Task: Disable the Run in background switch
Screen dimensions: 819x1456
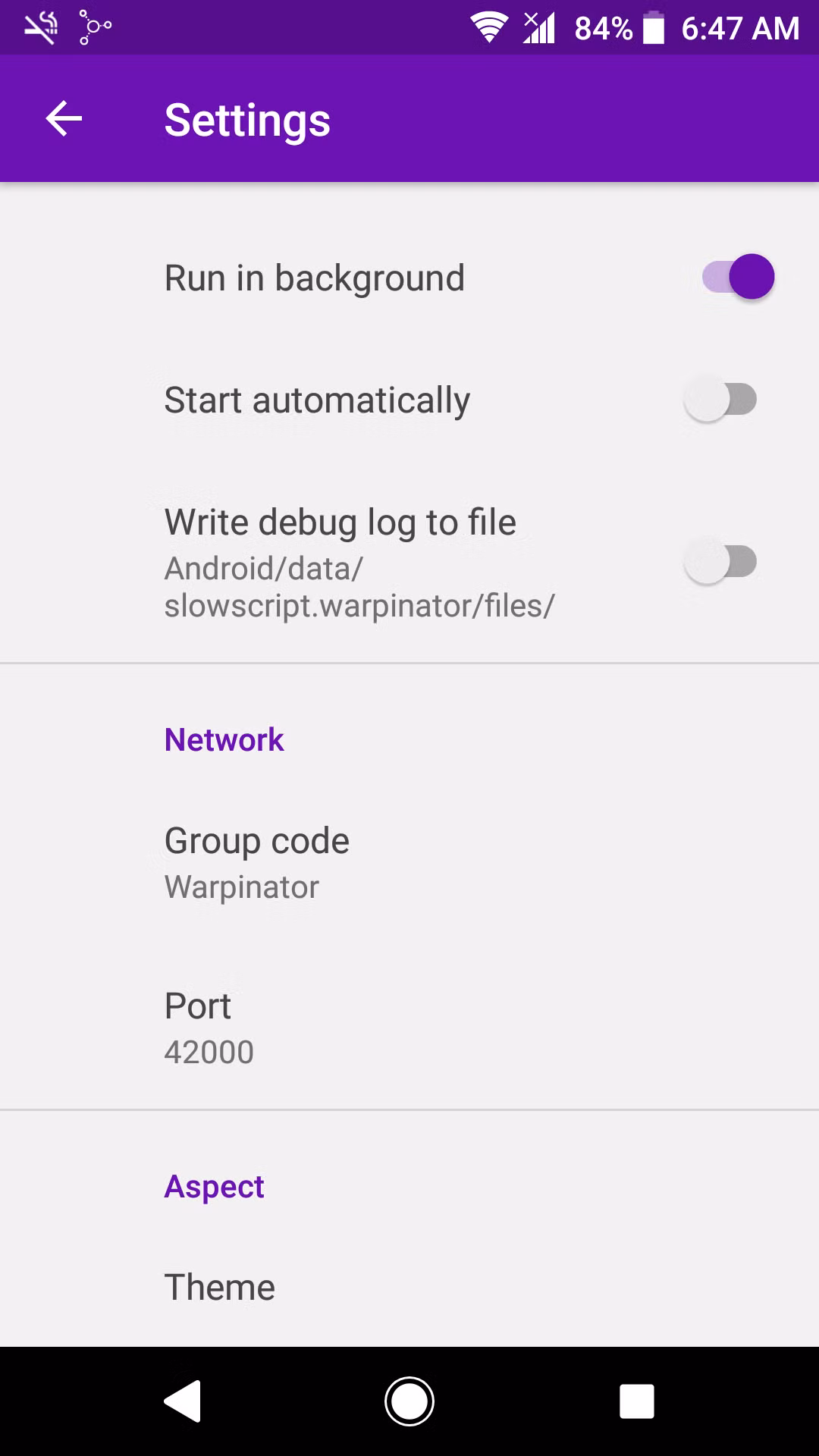Action: click(x=737, y=277)
